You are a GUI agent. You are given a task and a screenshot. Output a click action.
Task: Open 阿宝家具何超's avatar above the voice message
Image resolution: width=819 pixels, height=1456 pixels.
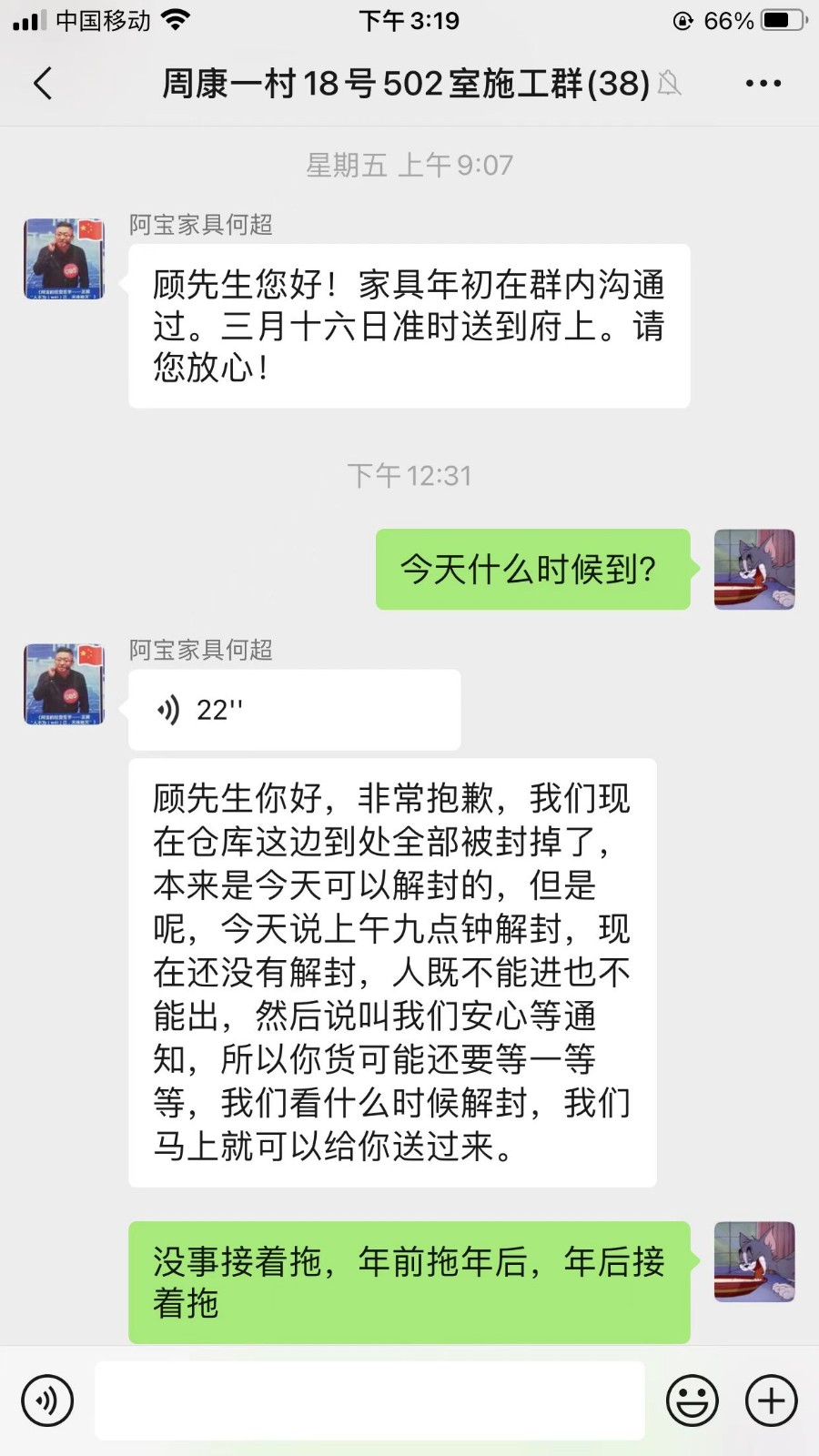64,684
